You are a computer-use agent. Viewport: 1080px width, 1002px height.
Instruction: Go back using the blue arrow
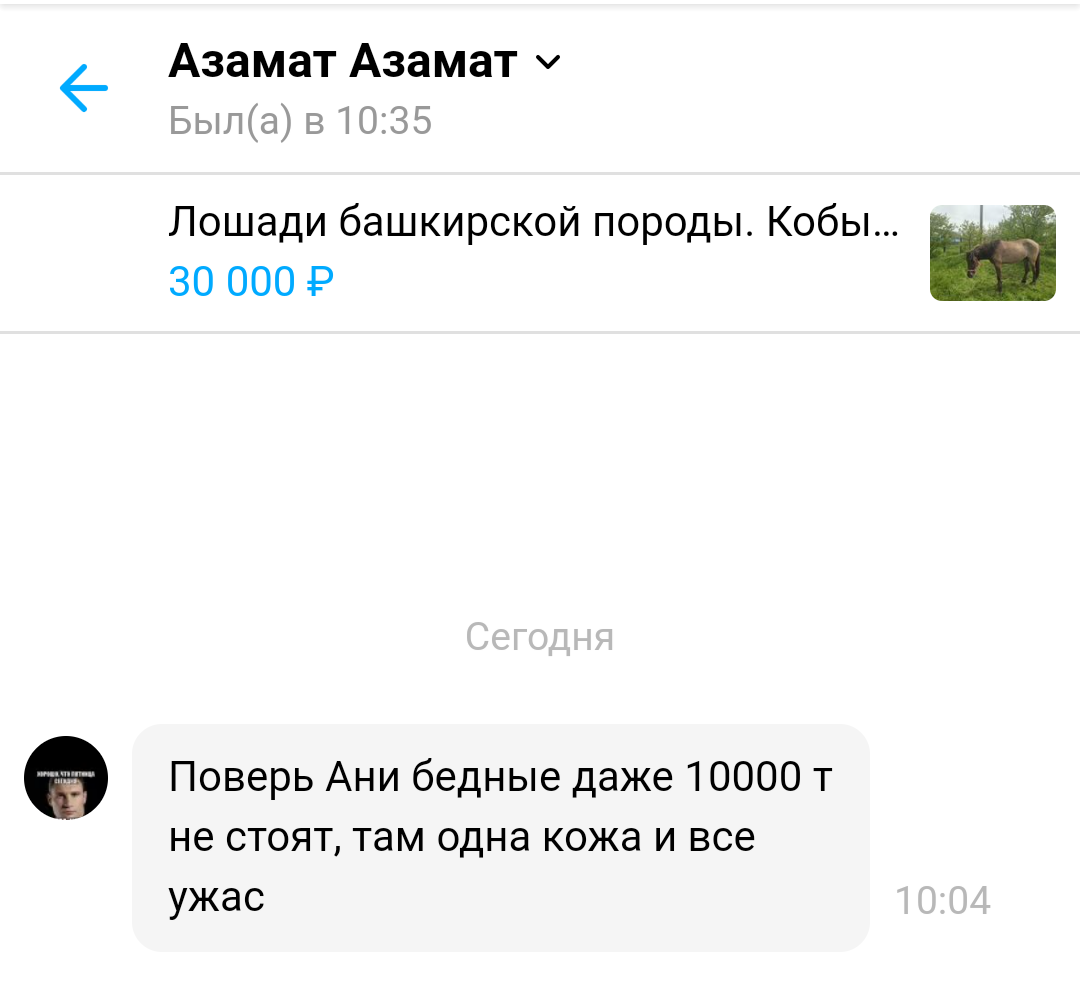pyautogui.click(x=84, y=89)
